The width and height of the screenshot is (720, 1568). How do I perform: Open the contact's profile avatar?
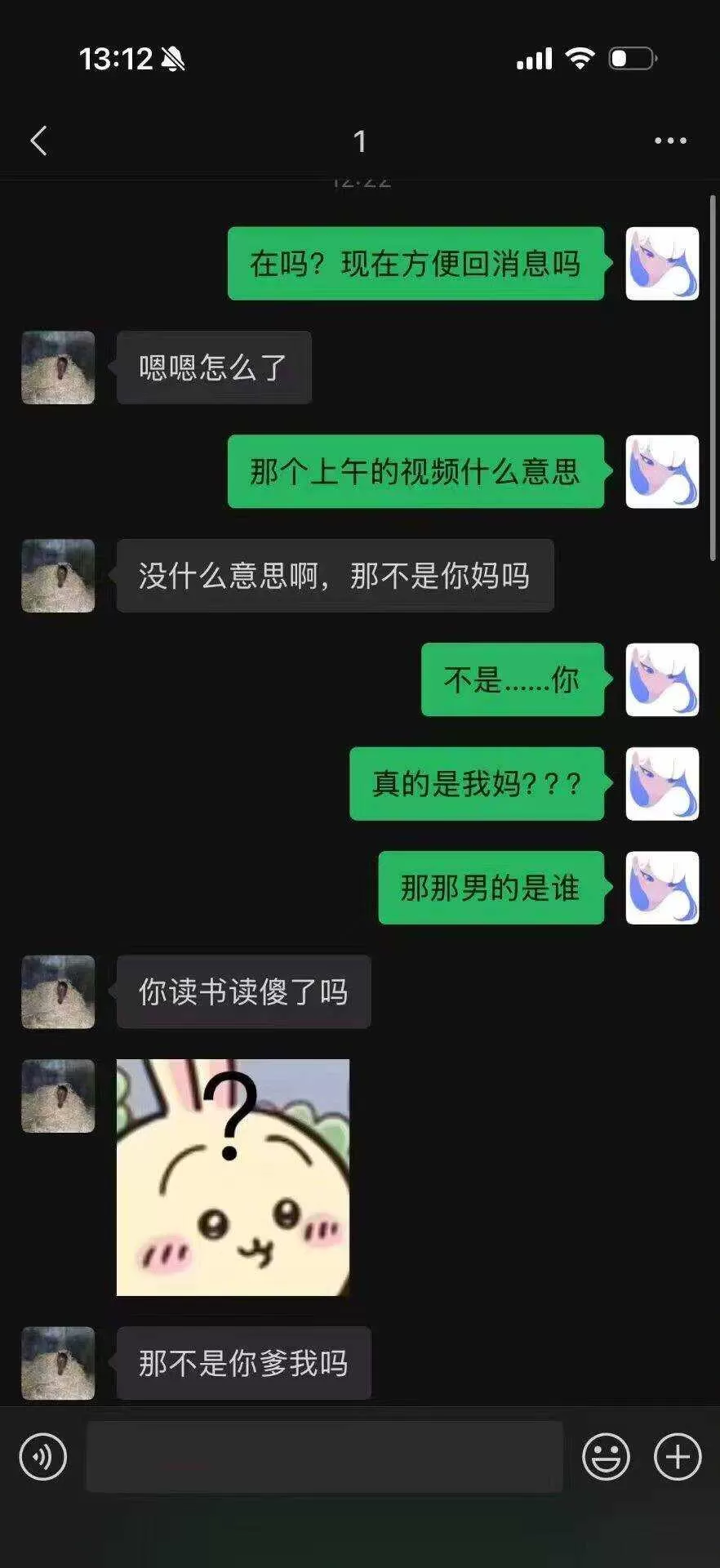click(x=57, y=367)
